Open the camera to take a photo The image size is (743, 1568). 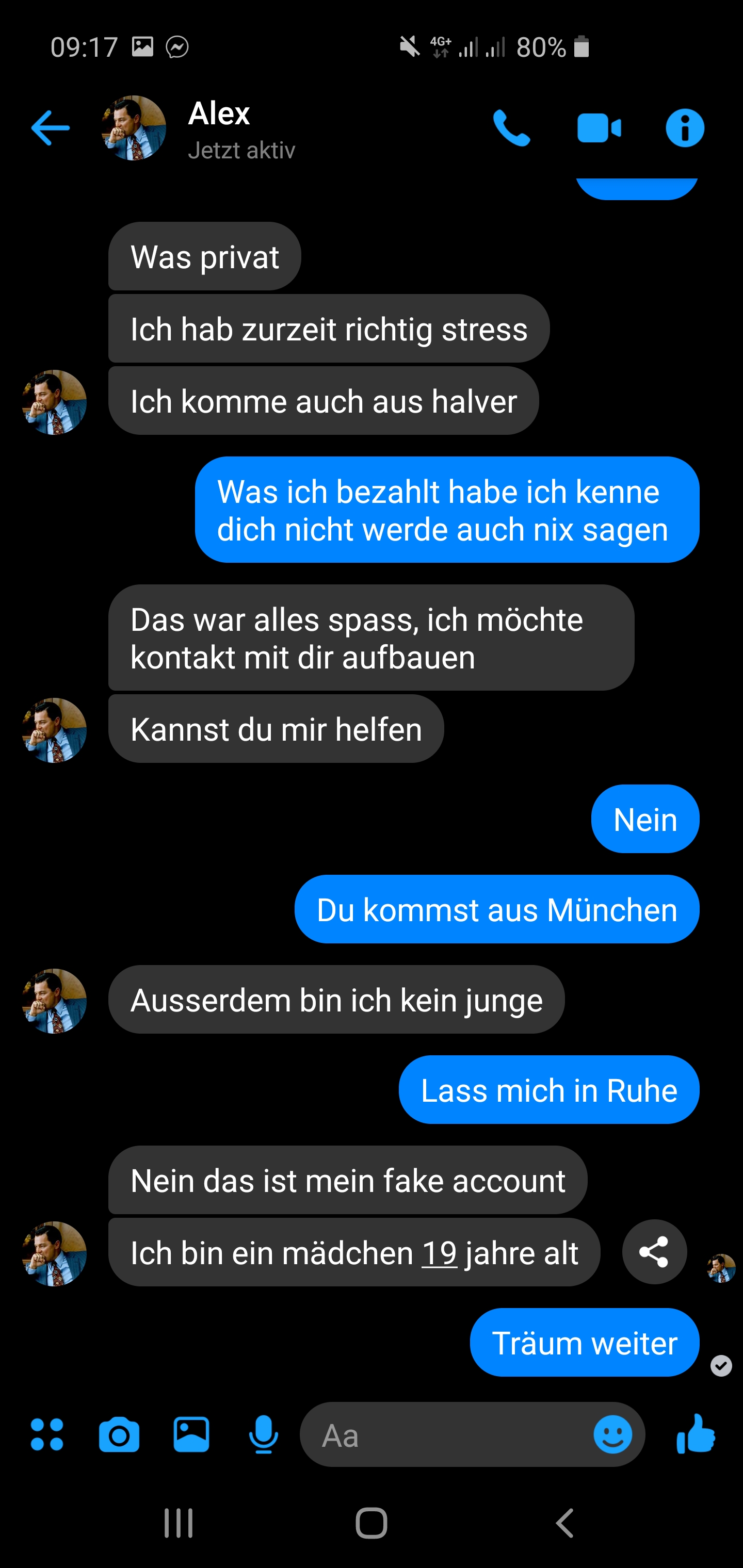[119, 1435]
